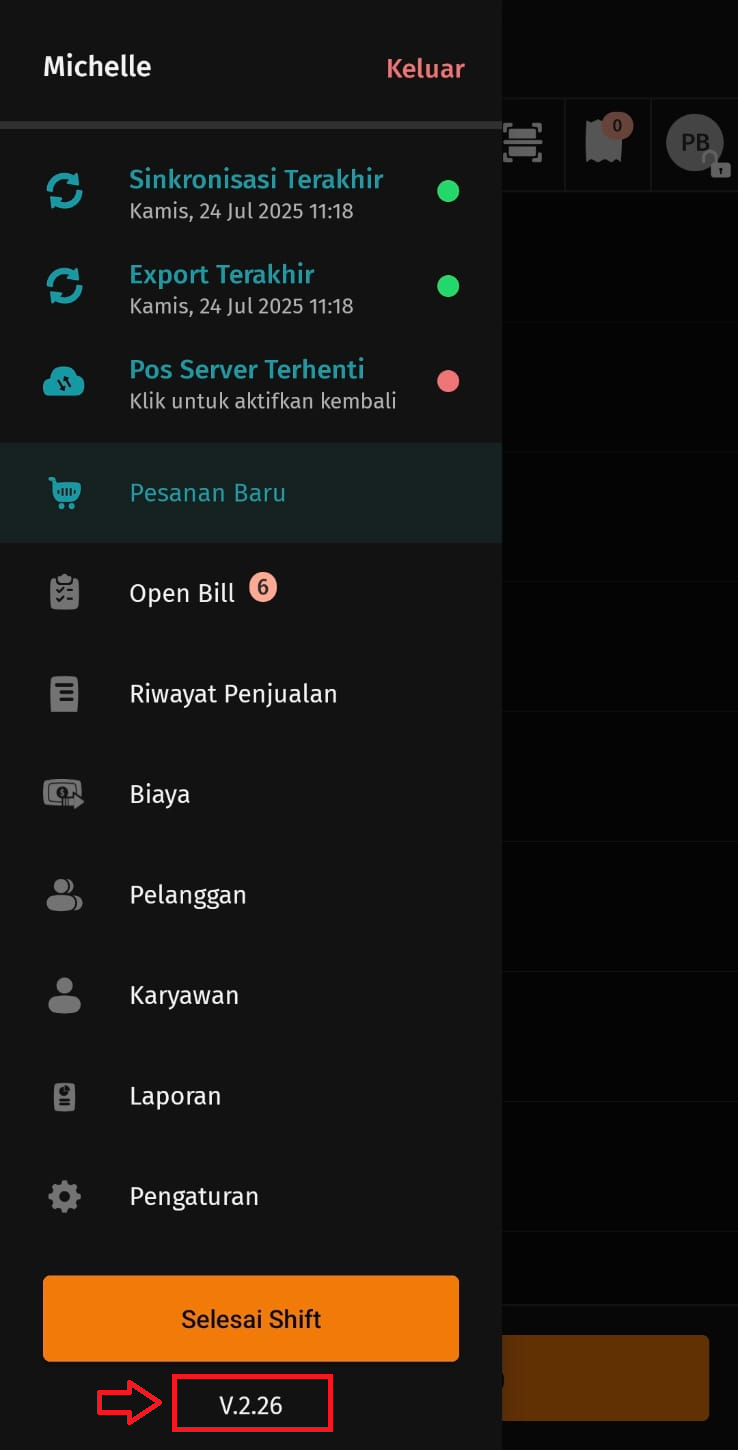Open Sinkronisasi Terakhir sync row
Screen dimensions: 738x1450
(251, 192)
